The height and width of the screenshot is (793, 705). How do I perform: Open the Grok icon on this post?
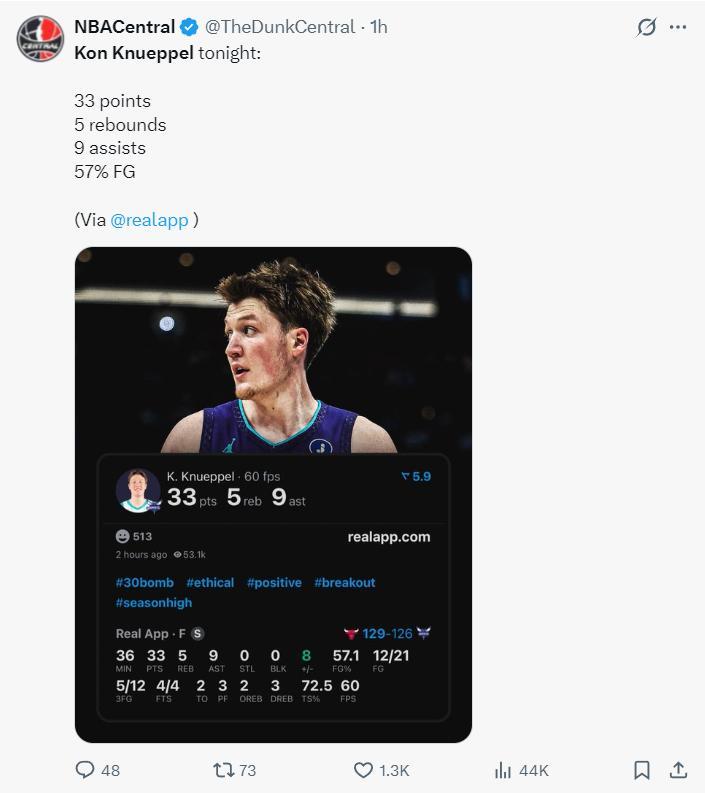tap(646, 28)
